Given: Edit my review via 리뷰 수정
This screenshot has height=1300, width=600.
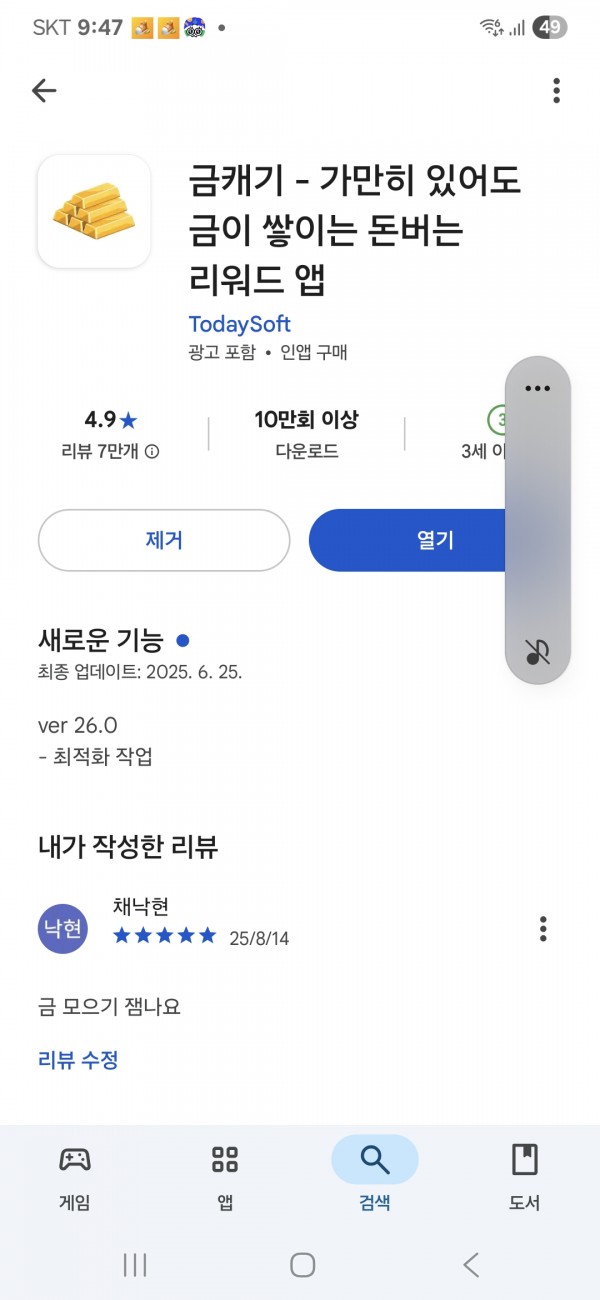Looking at the screenshot, I should [78, 1060].
